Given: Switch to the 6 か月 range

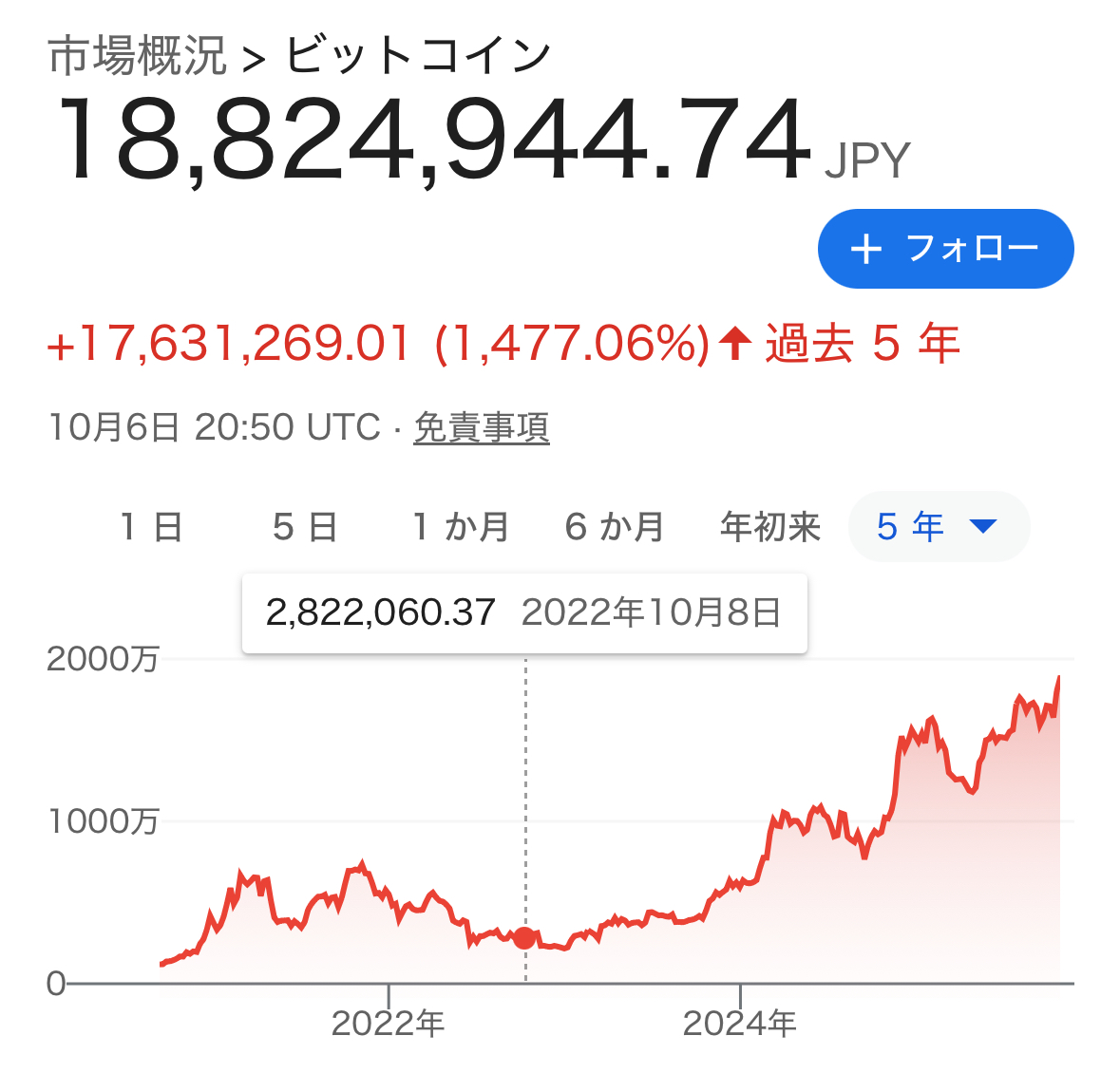Looking at the screenshot, I should pyautogui.click(x=615, y=526).
